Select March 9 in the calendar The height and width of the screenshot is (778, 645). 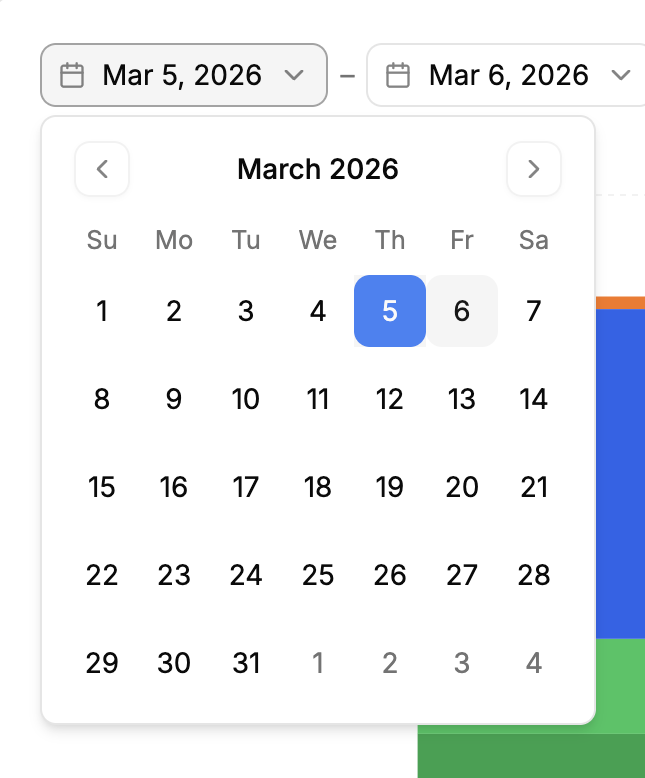point(174,399)
